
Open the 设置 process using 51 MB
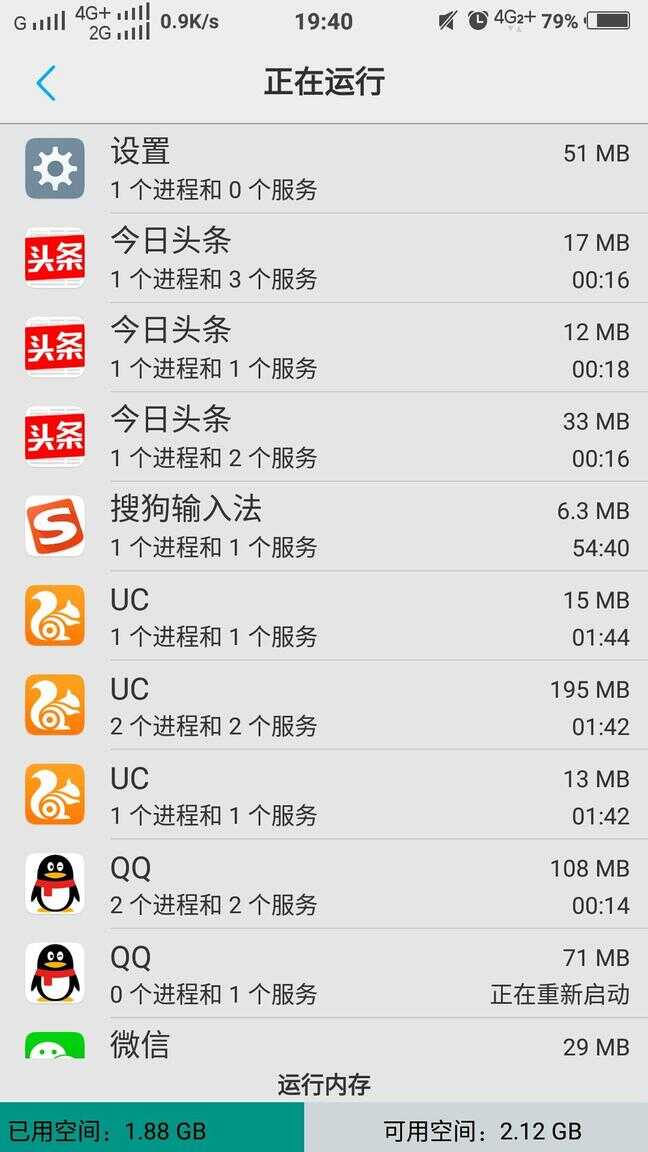[324, 169]
